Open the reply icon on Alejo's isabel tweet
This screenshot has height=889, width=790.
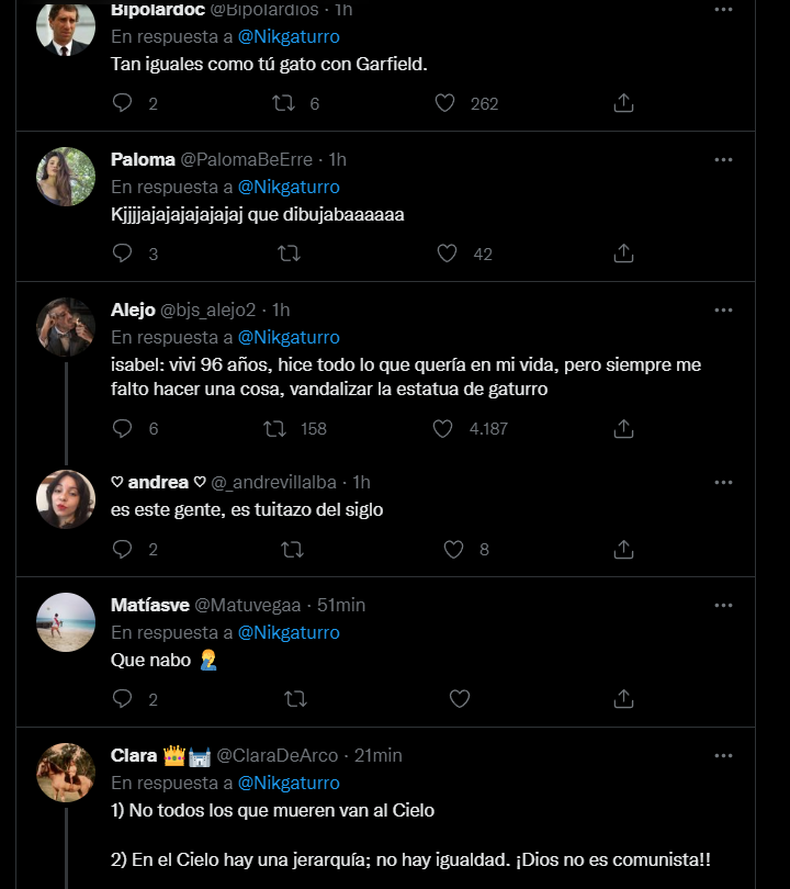pyautogui.click(x=122, y=428)
